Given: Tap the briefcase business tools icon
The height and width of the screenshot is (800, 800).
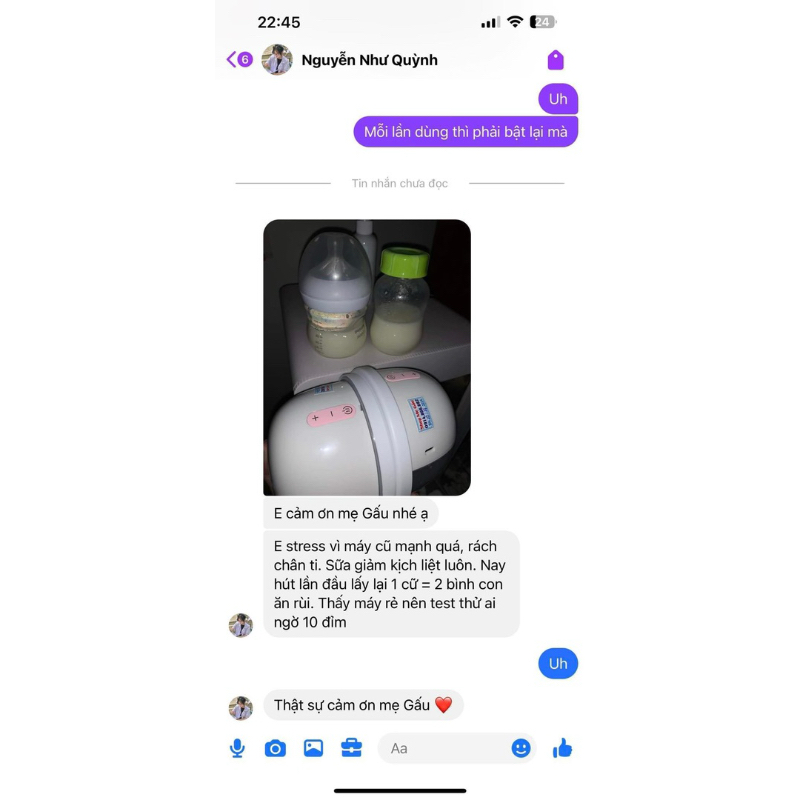Looking at the screenshot, I should coord(351,748).
